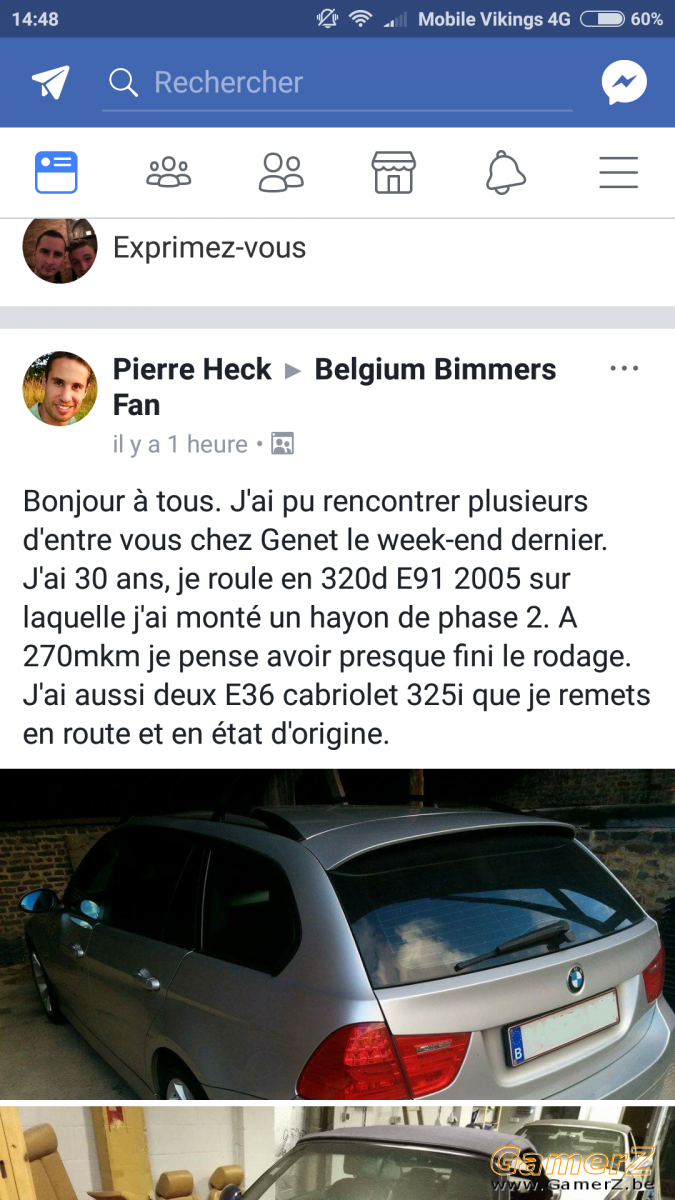Open the hamburger menu tab
675x1200 pixels.
(x=618, y=173)
